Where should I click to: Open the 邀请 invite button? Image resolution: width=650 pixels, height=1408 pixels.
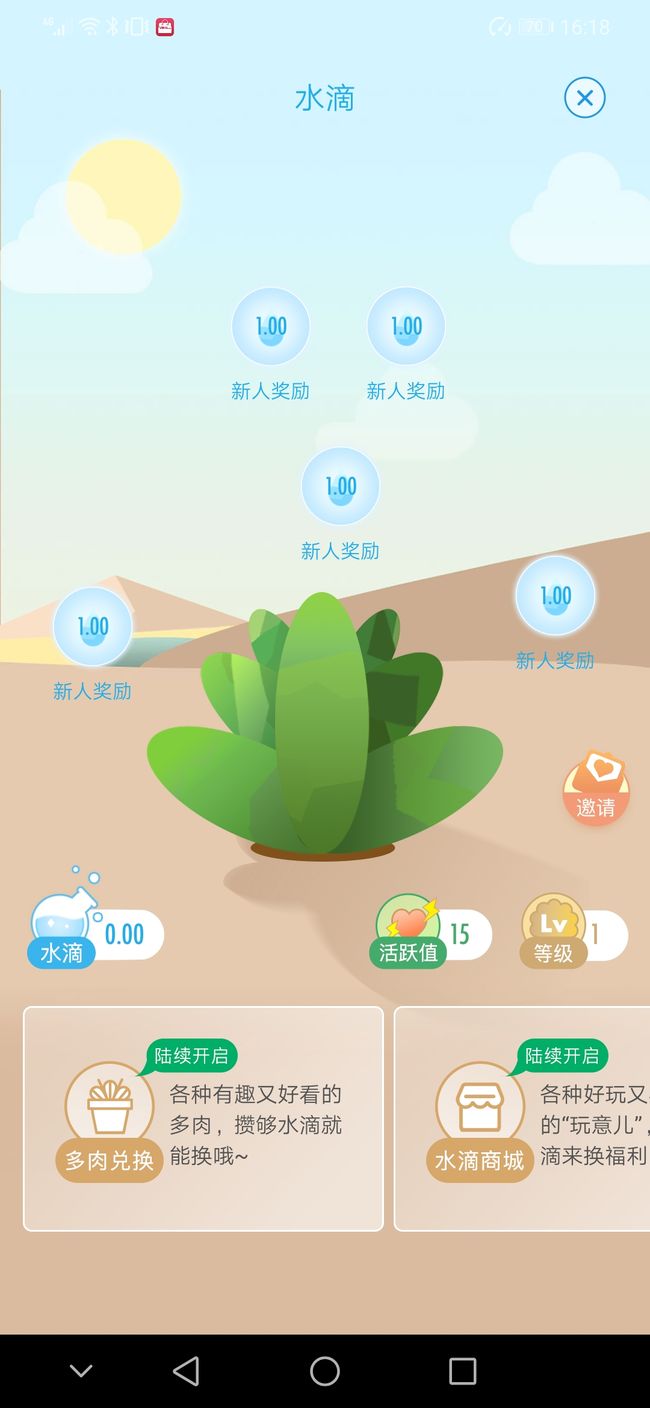[x=596, y=790]
